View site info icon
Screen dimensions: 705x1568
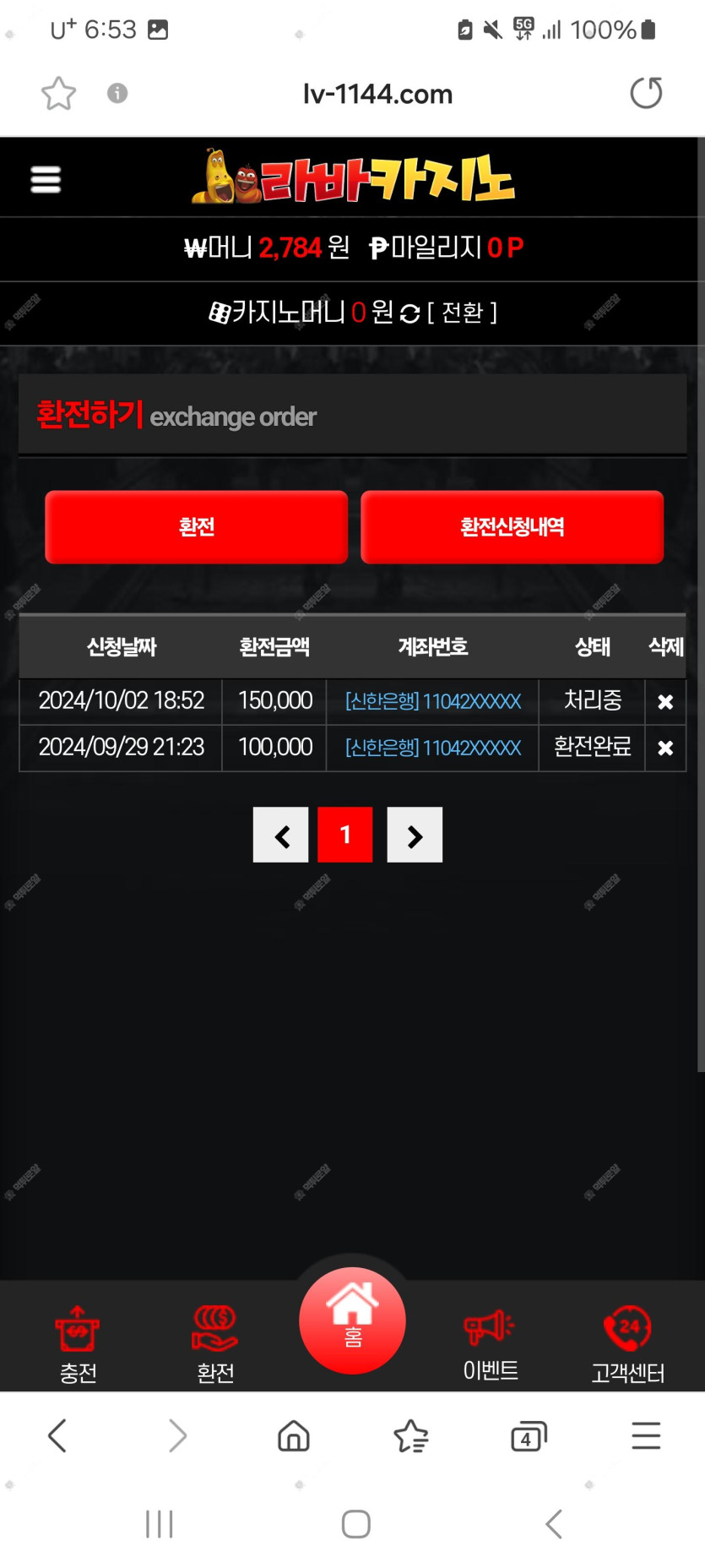117,93
